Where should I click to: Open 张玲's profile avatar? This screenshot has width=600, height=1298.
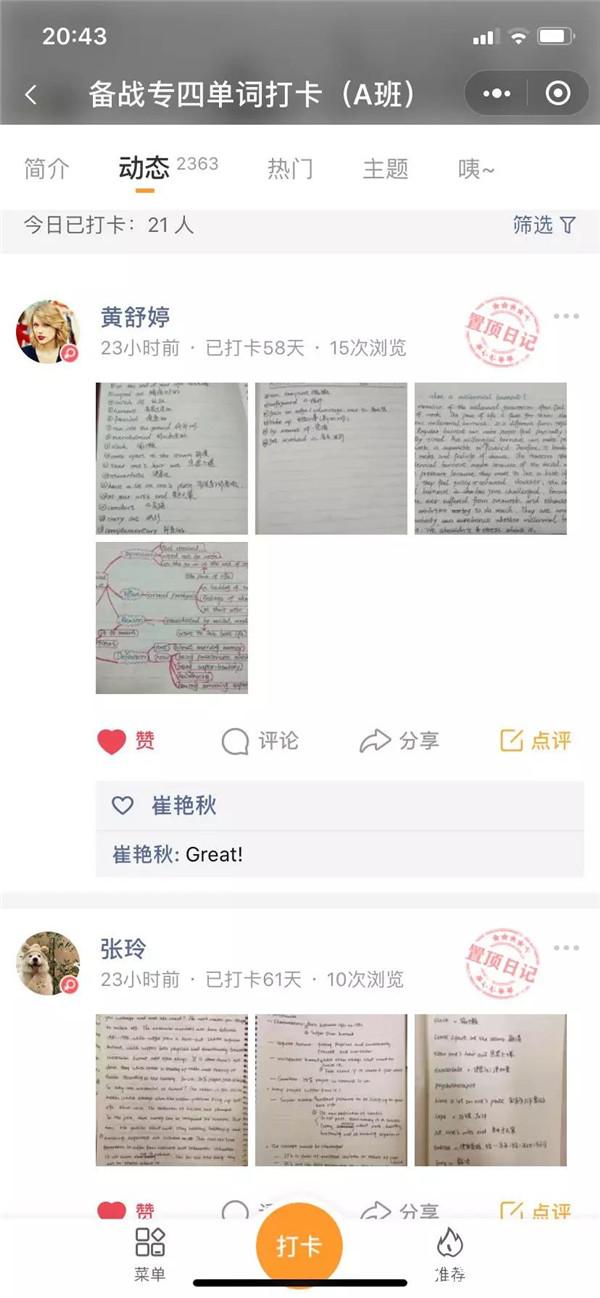[47, 963]
